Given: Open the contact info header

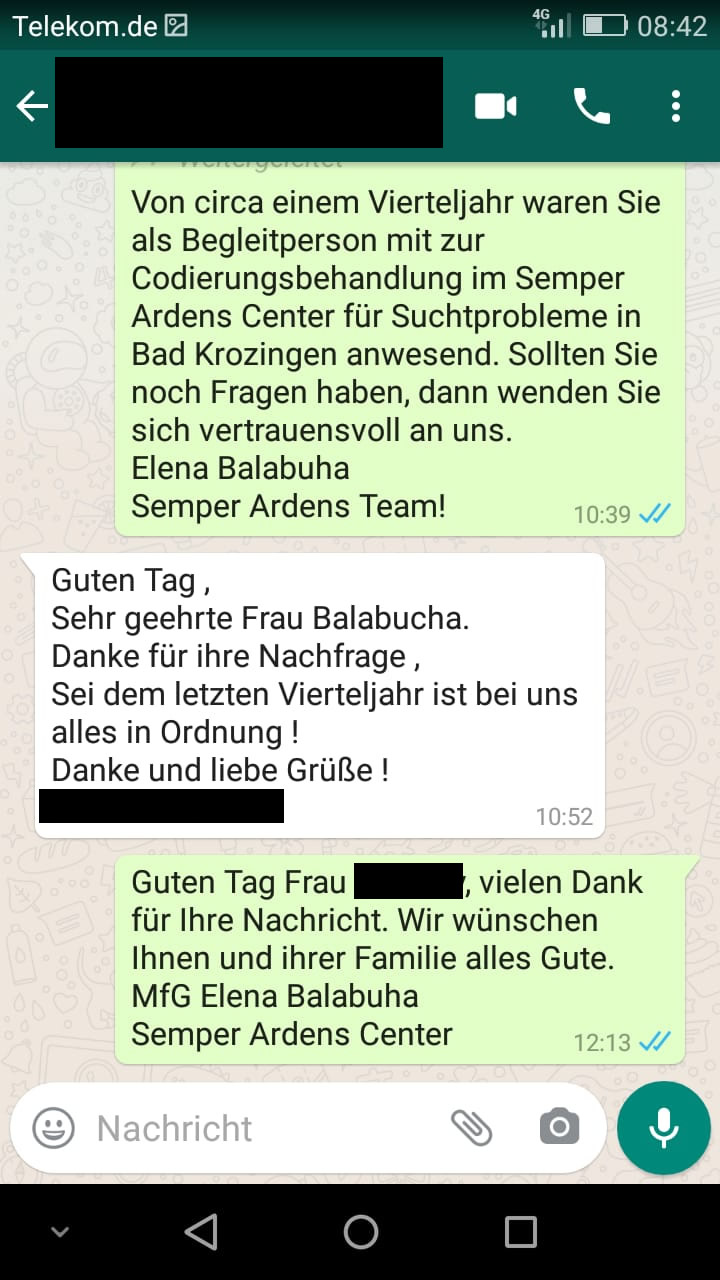Looking at the screenshot, I should point(248,103).
